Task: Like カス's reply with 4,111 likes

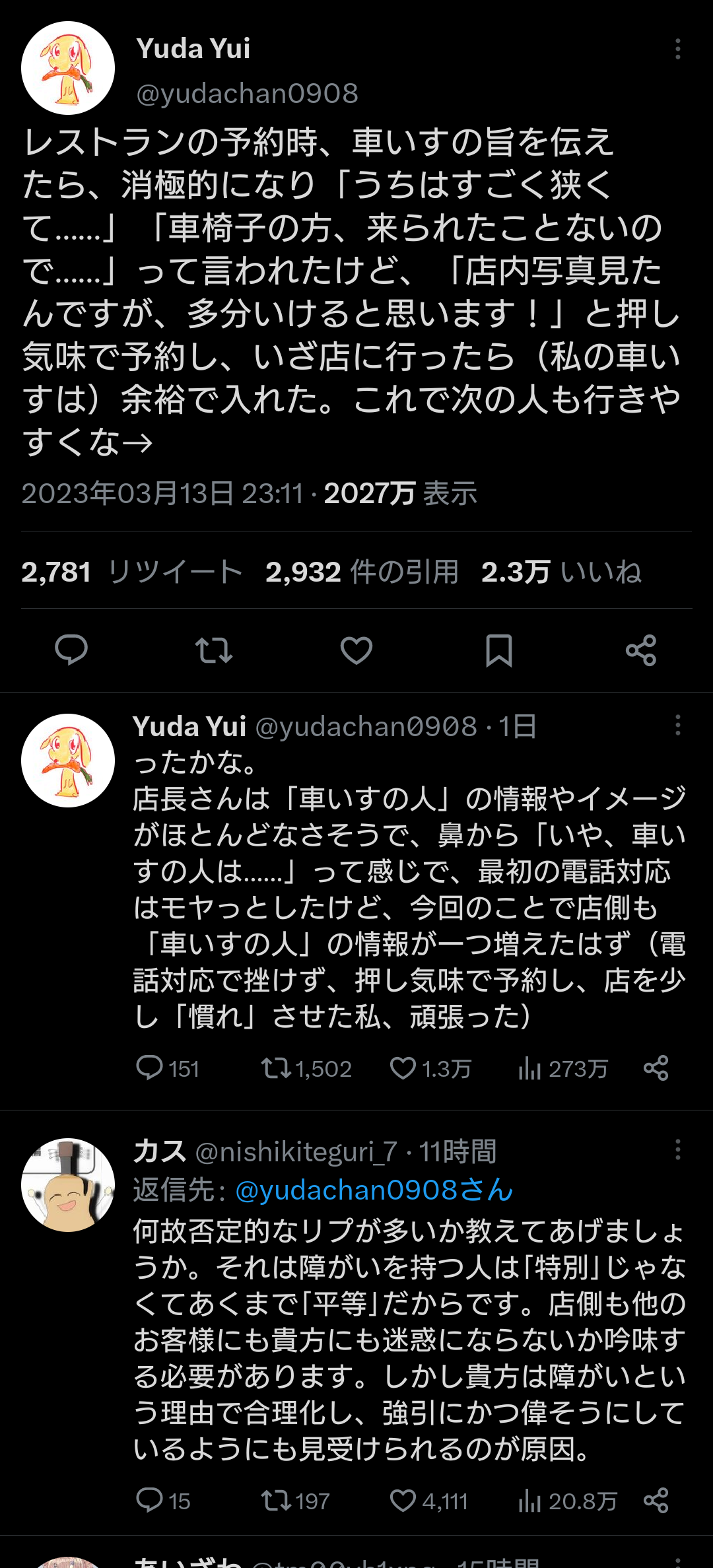Action: [x=428, y=1501]
